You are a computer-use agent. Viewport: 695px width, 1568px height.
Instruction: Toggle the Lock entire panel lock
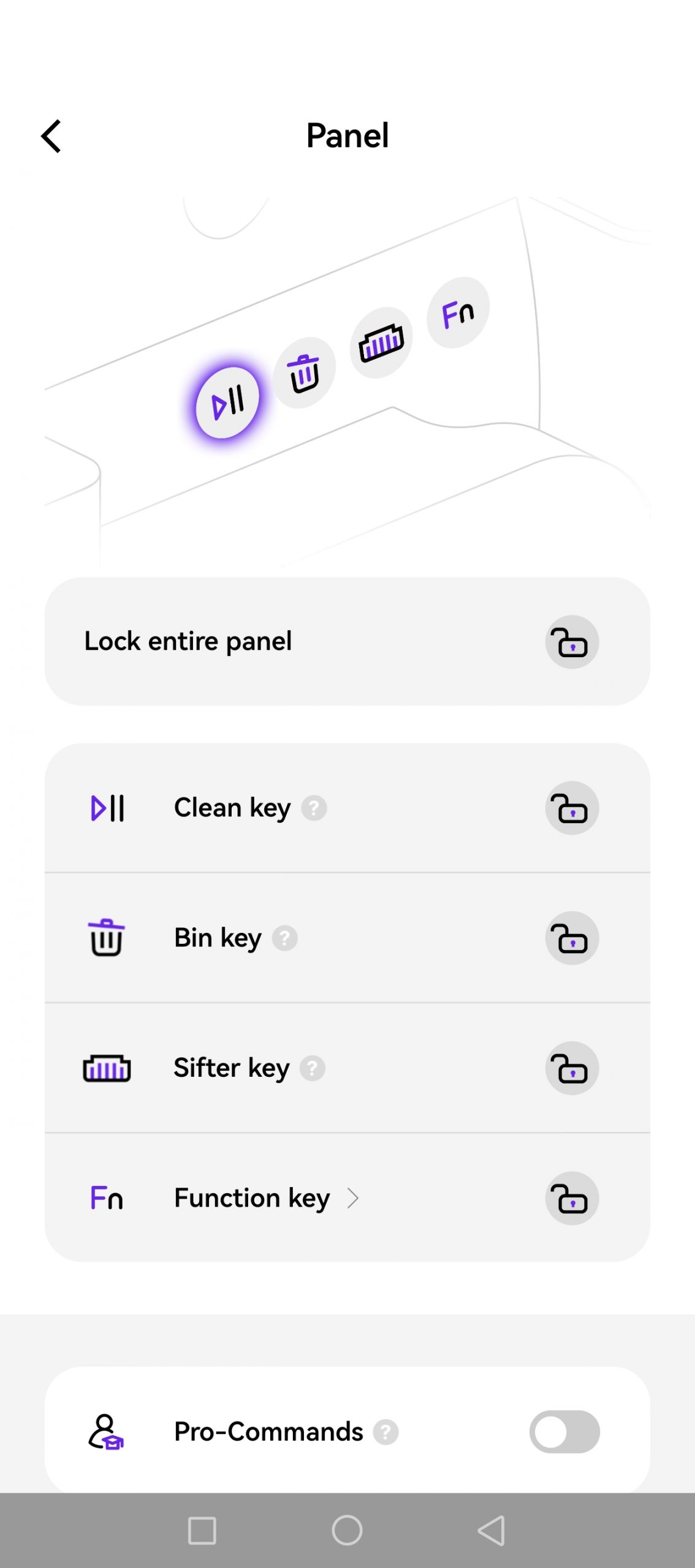point(571,642)
